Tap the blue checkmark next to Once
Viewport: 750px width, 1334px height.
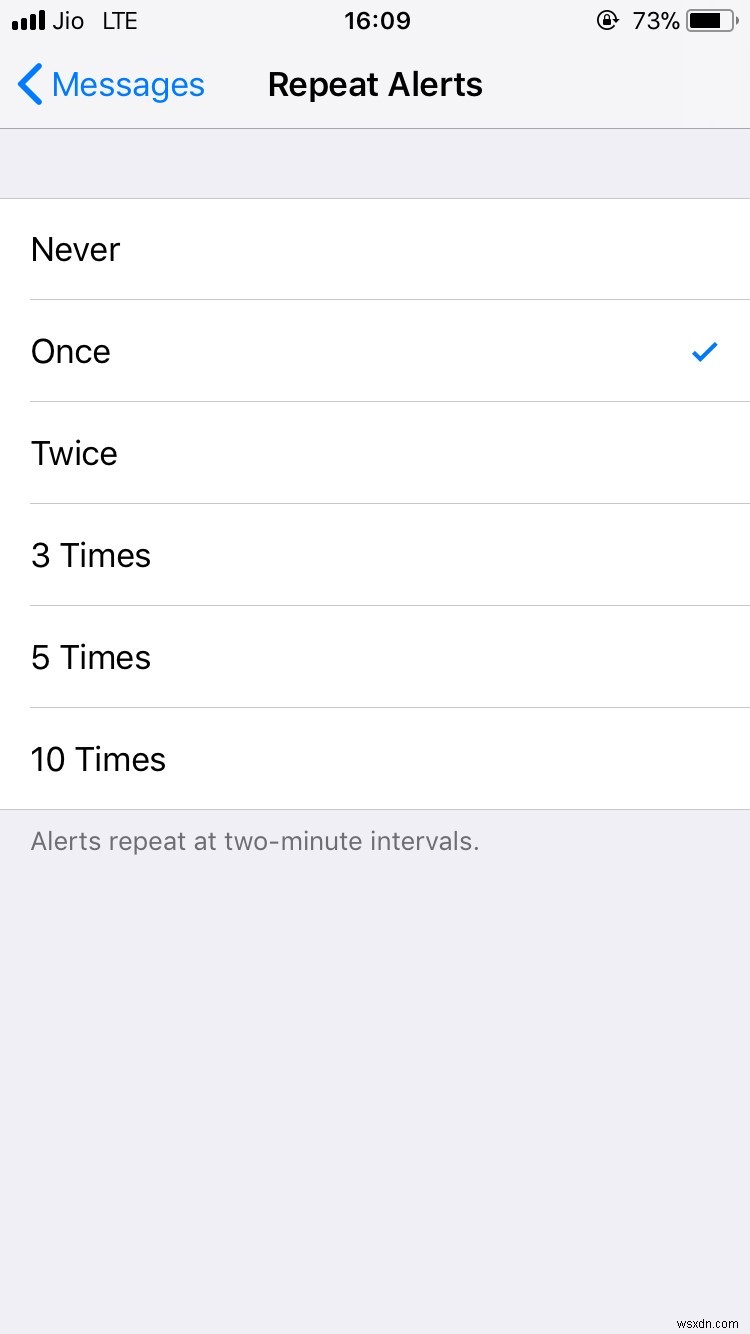coord(704,351)
